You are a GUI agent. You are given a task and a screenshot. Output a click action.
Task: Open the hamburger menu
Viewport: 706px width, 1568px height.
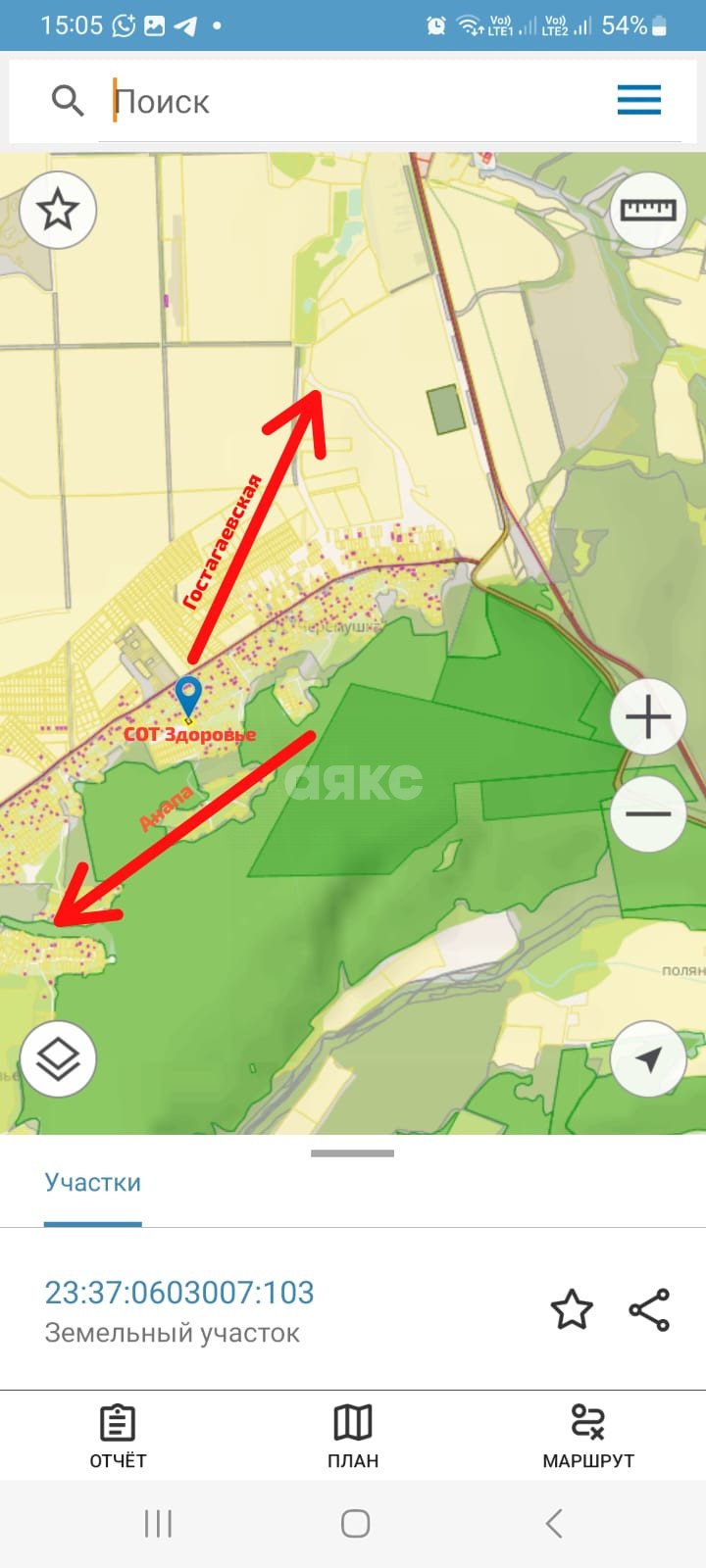tap(638, 100)
